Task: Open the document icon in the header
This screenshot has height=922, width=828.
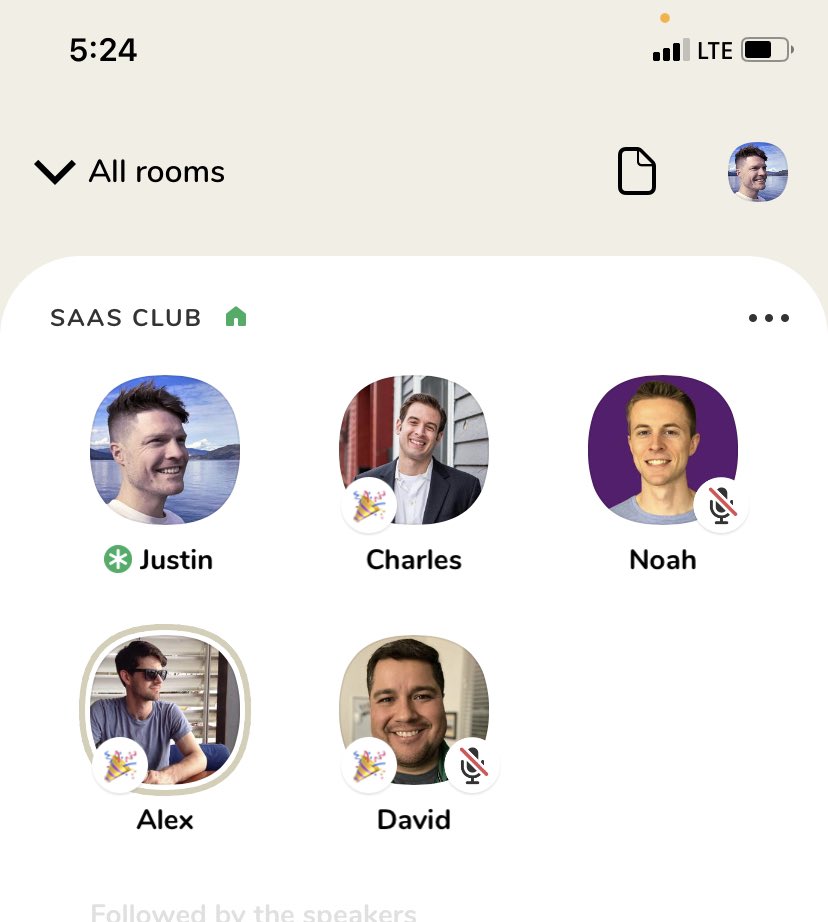Action: pyautogui.click(x=637, y=171)
